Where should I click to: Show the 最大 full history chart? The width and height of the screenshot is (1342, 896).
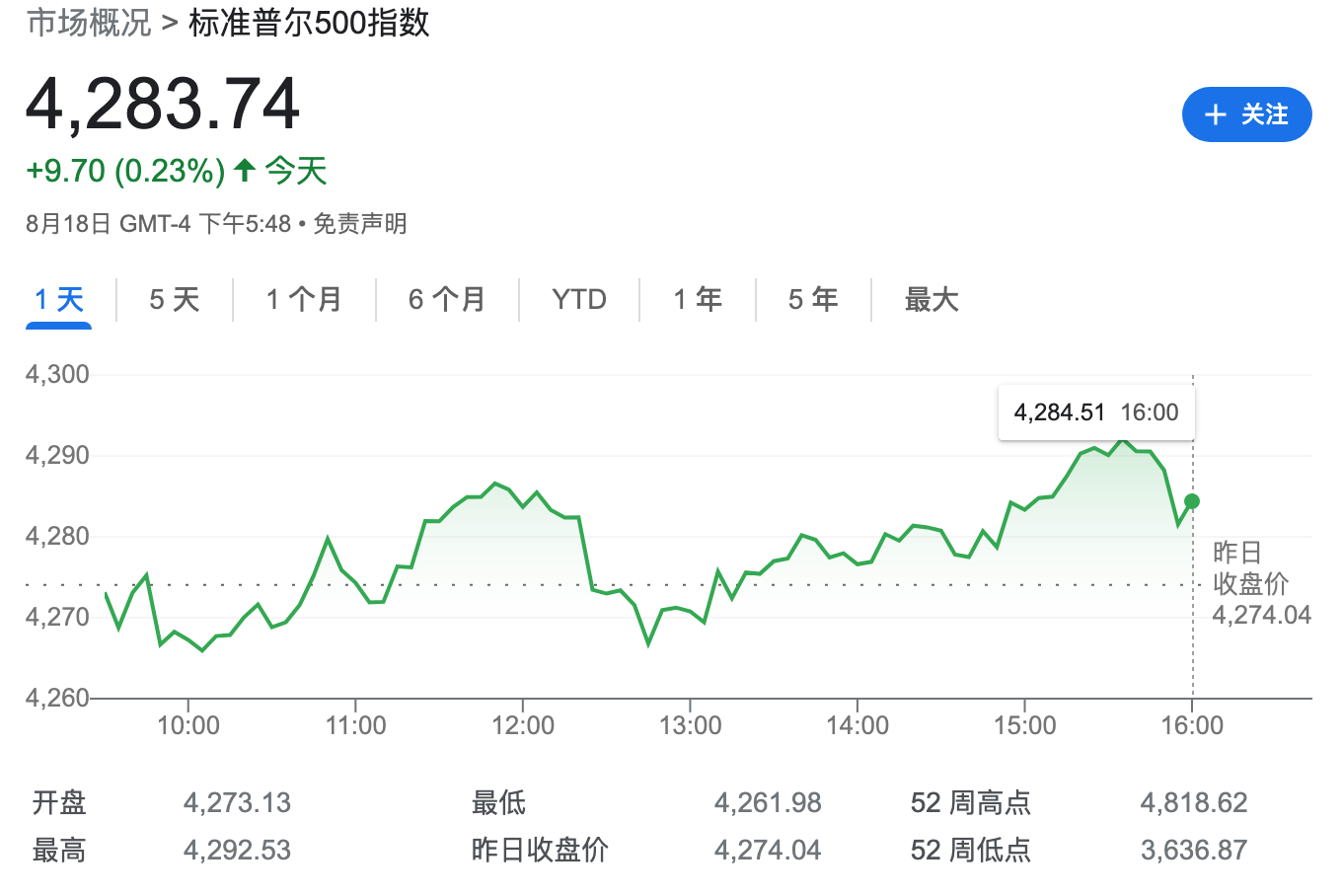click(932, 299)
